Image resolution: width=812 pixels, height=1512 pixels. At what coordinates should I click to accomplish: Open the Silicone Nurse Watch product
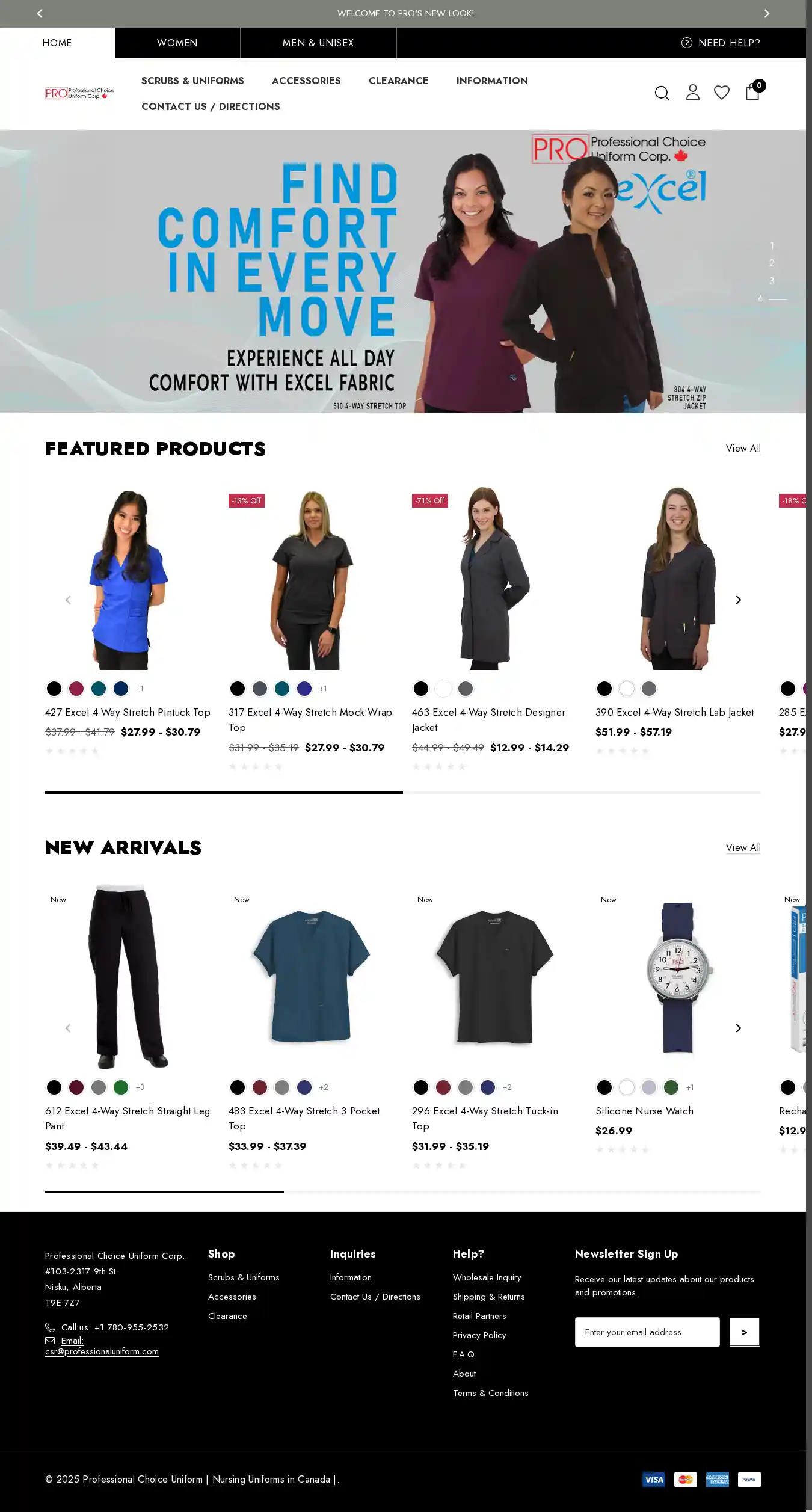pos(644,1111)
